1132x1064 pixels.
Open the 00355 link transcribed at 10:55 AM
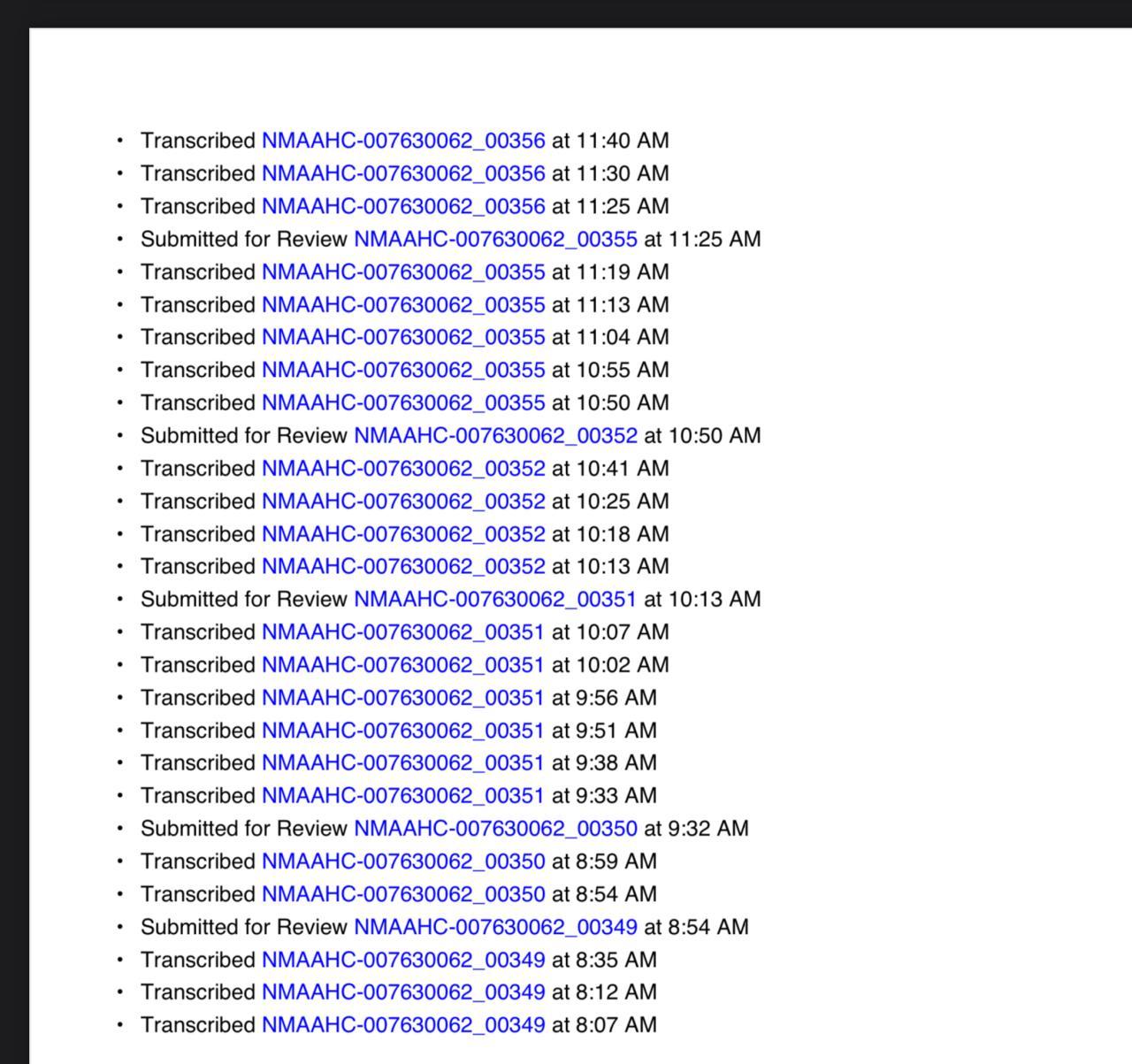point(403,370)
